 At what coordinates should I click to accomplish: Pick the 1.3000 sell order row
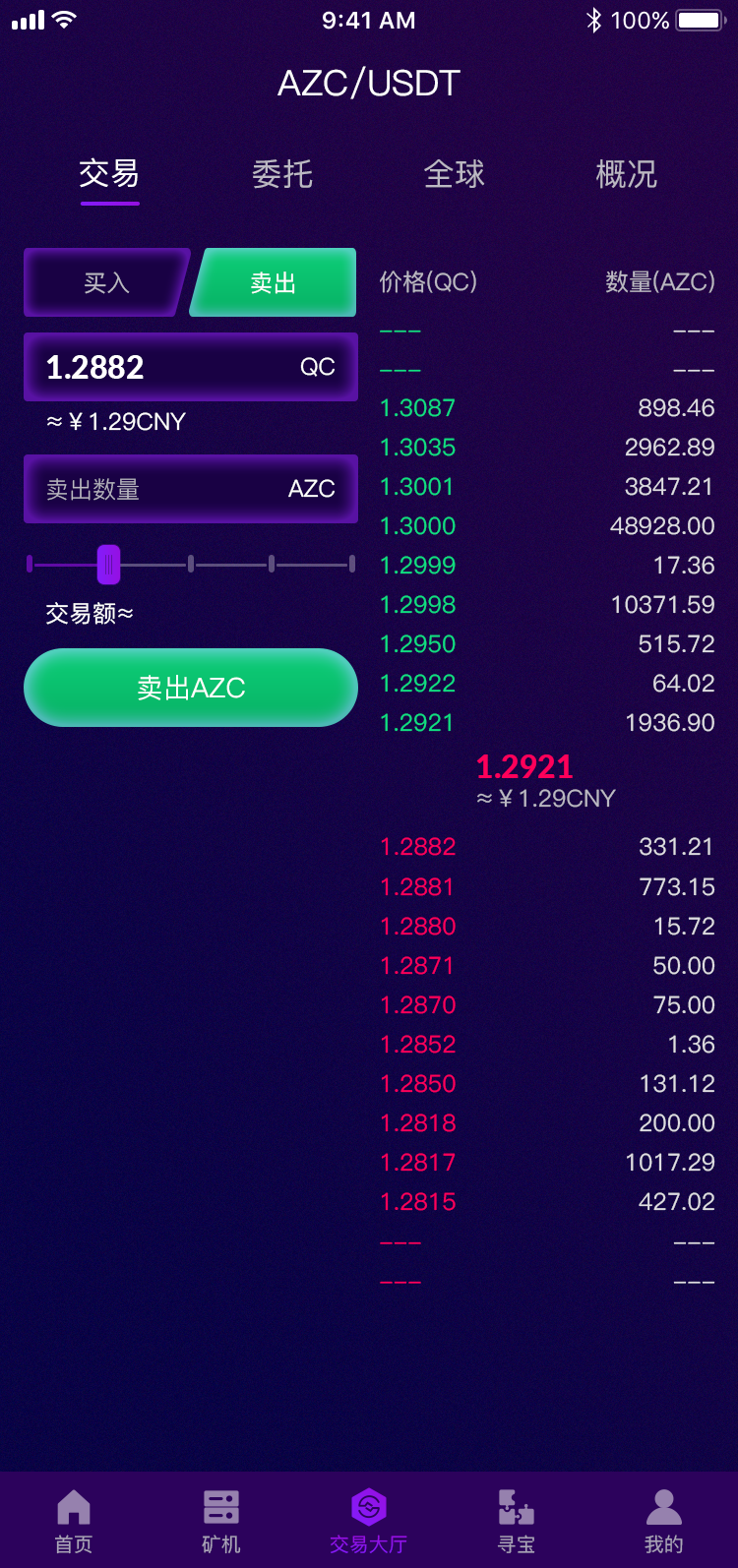point(547,526)
